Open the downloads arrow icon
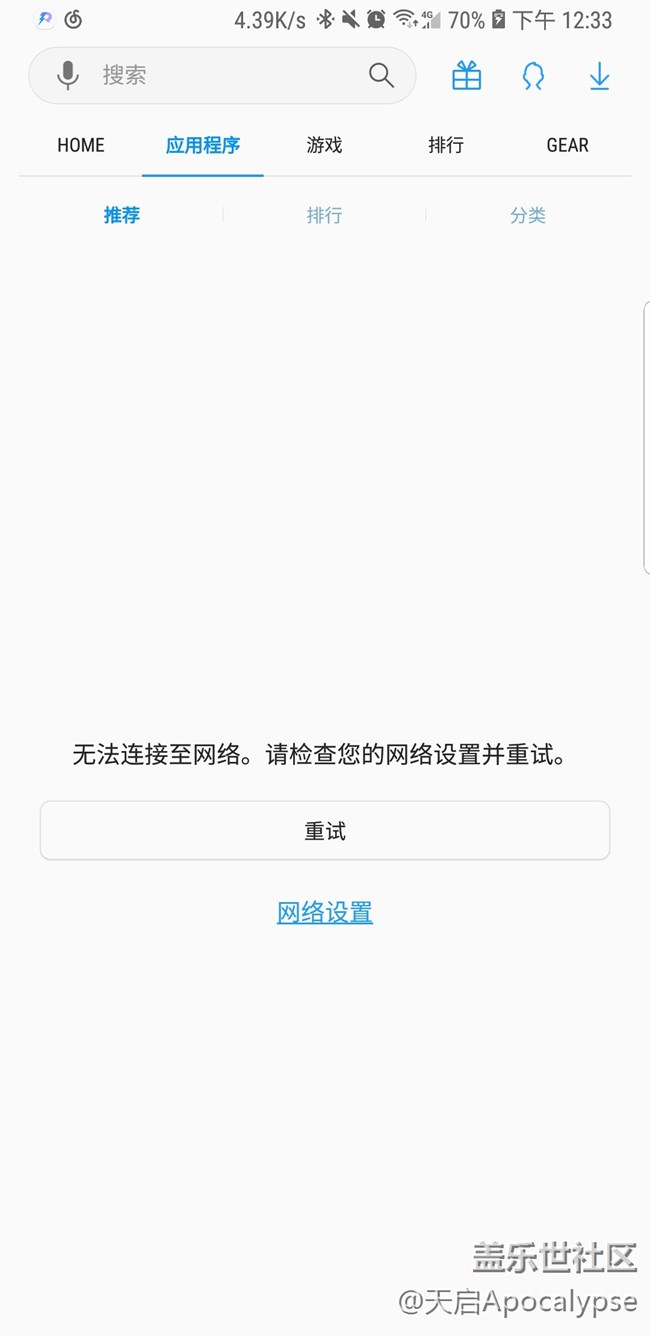Viewport: 650px width, 1336px height. [599, 76]
